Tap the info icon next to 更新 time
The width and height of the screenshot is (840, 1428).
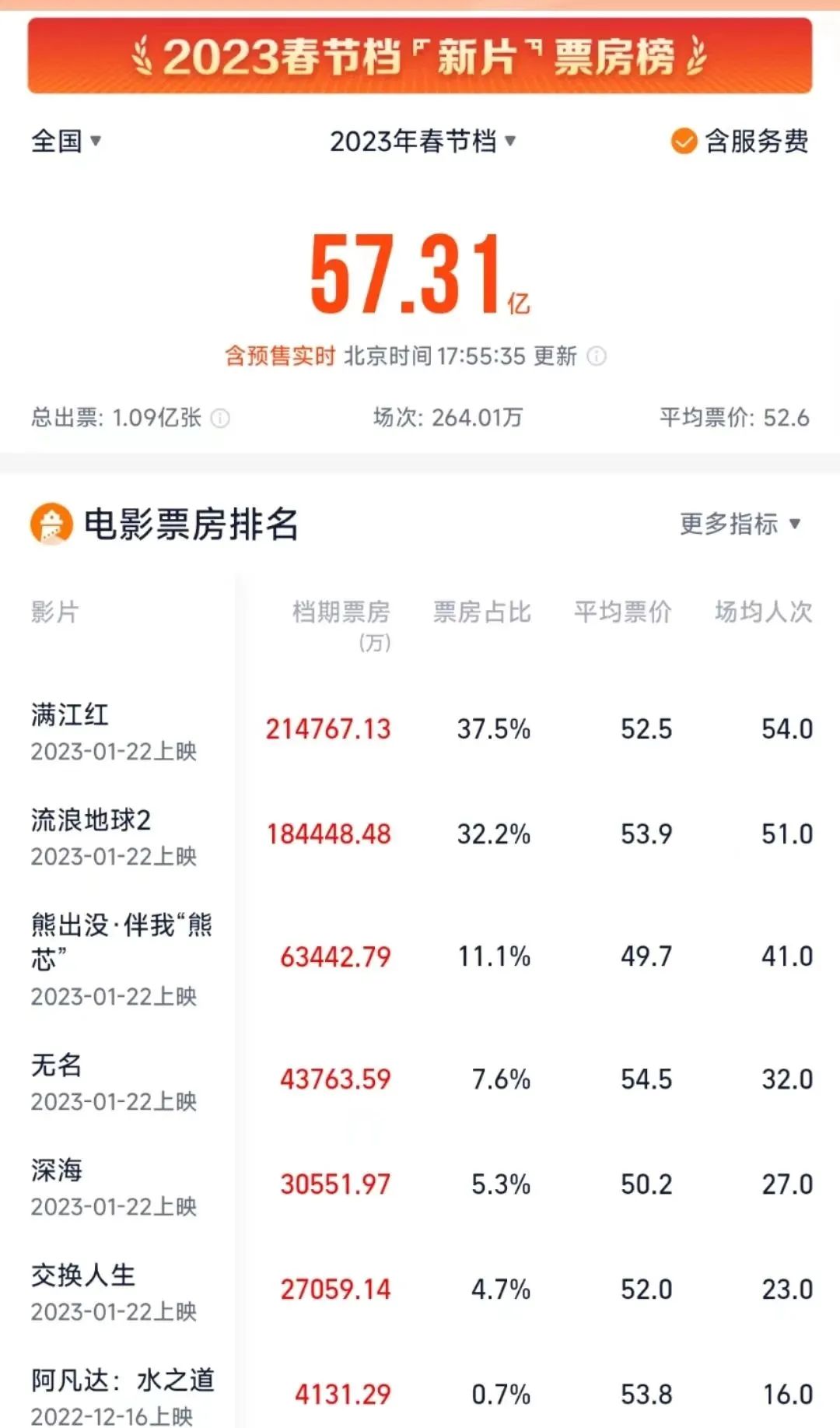pos(597,356)
